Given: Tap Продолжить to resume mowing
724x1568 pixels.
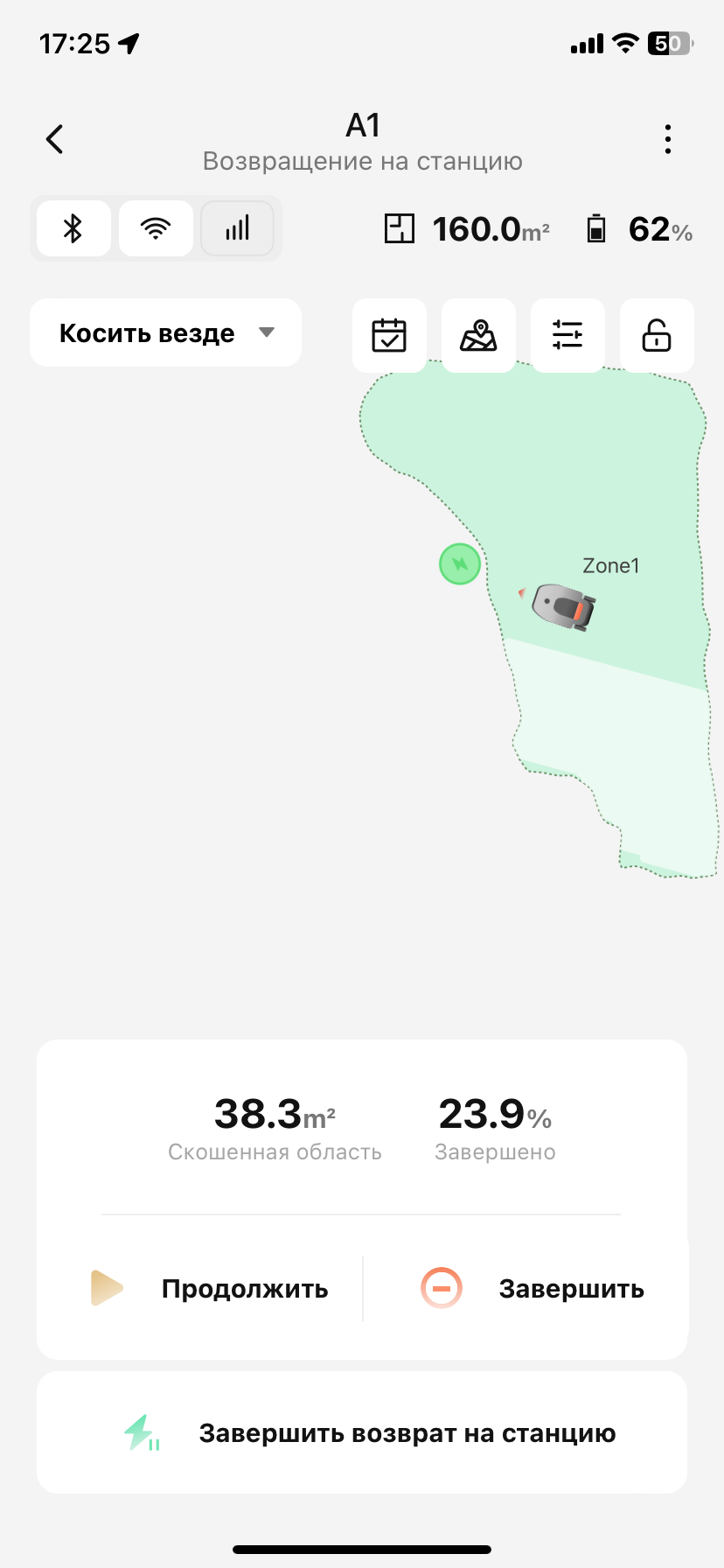Looking at the screenshot, I should 211,1289.
